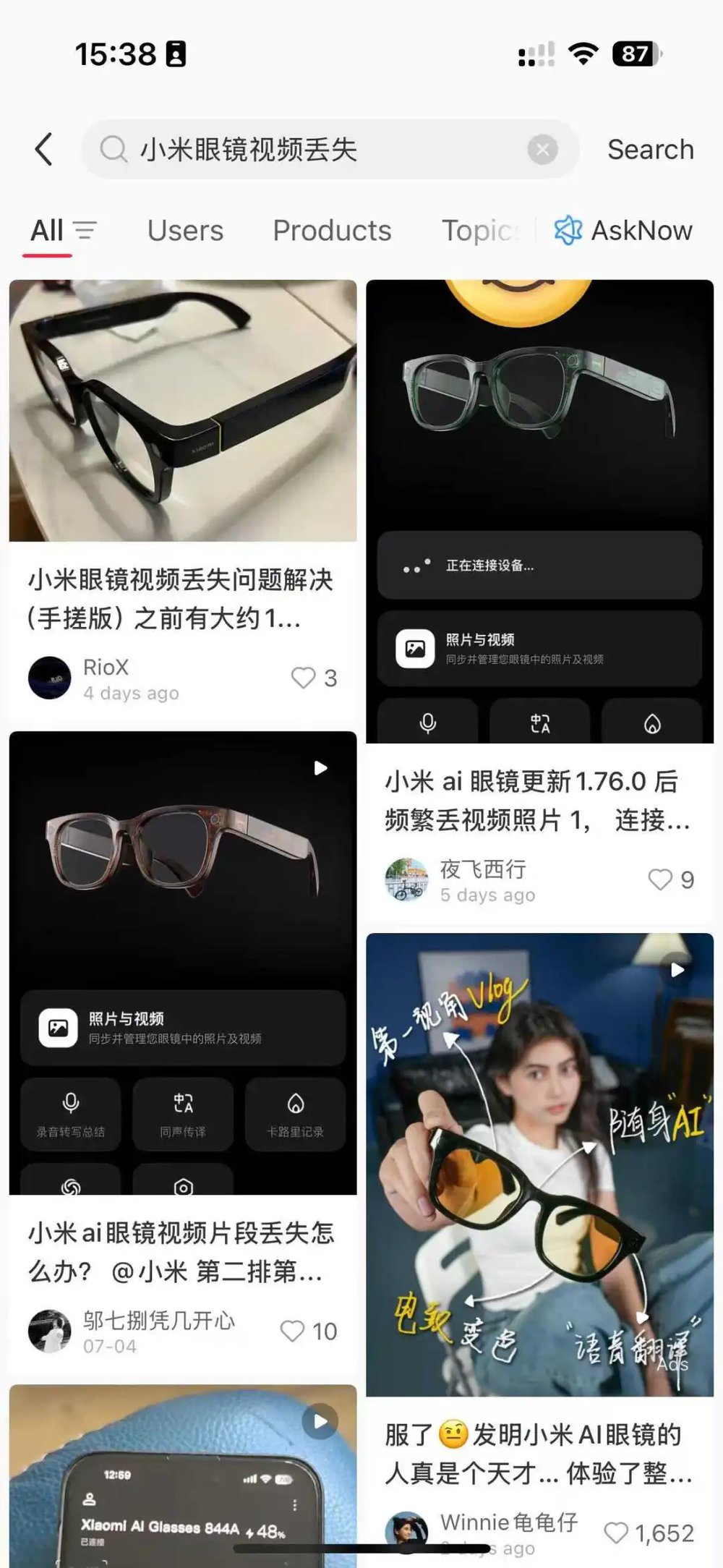Tap the Search button

pos(650,150)
